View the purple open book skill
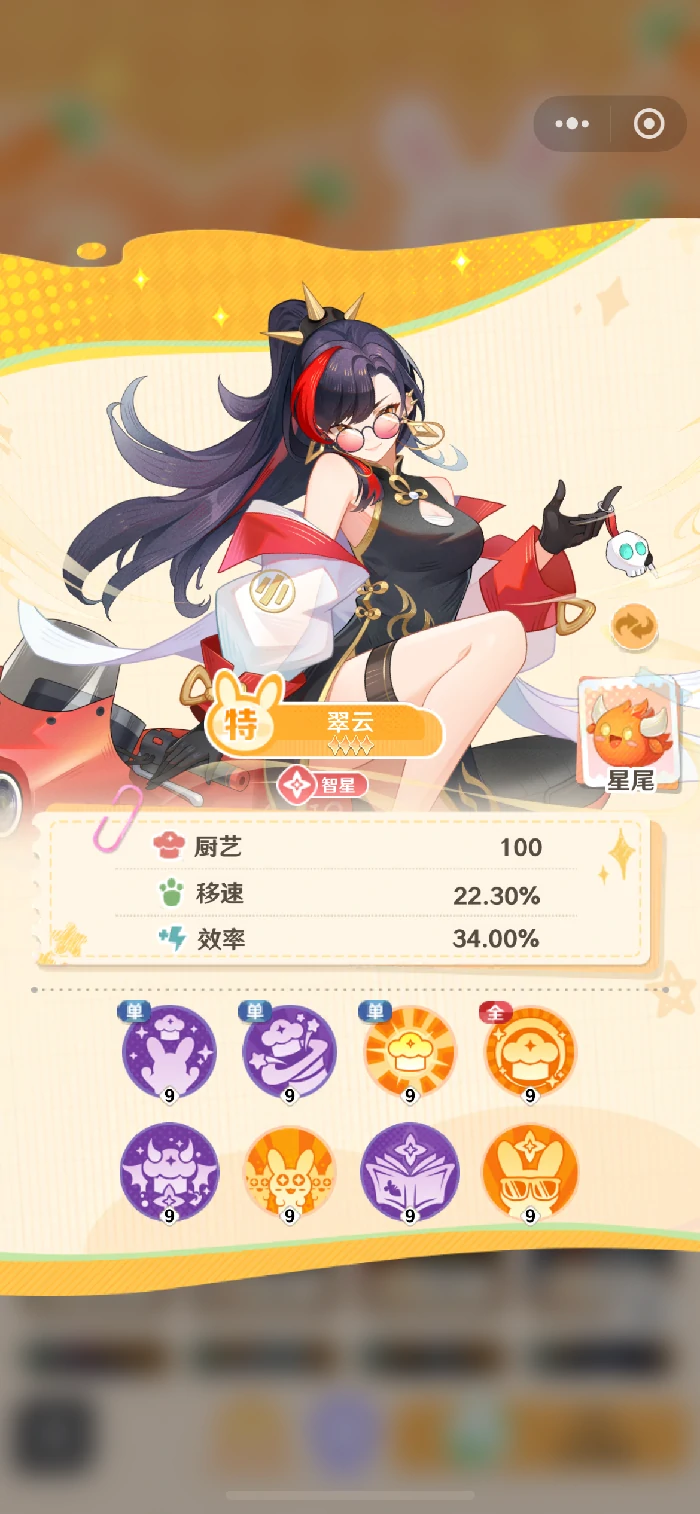The image size is (700, 1514). [409, 1172]
